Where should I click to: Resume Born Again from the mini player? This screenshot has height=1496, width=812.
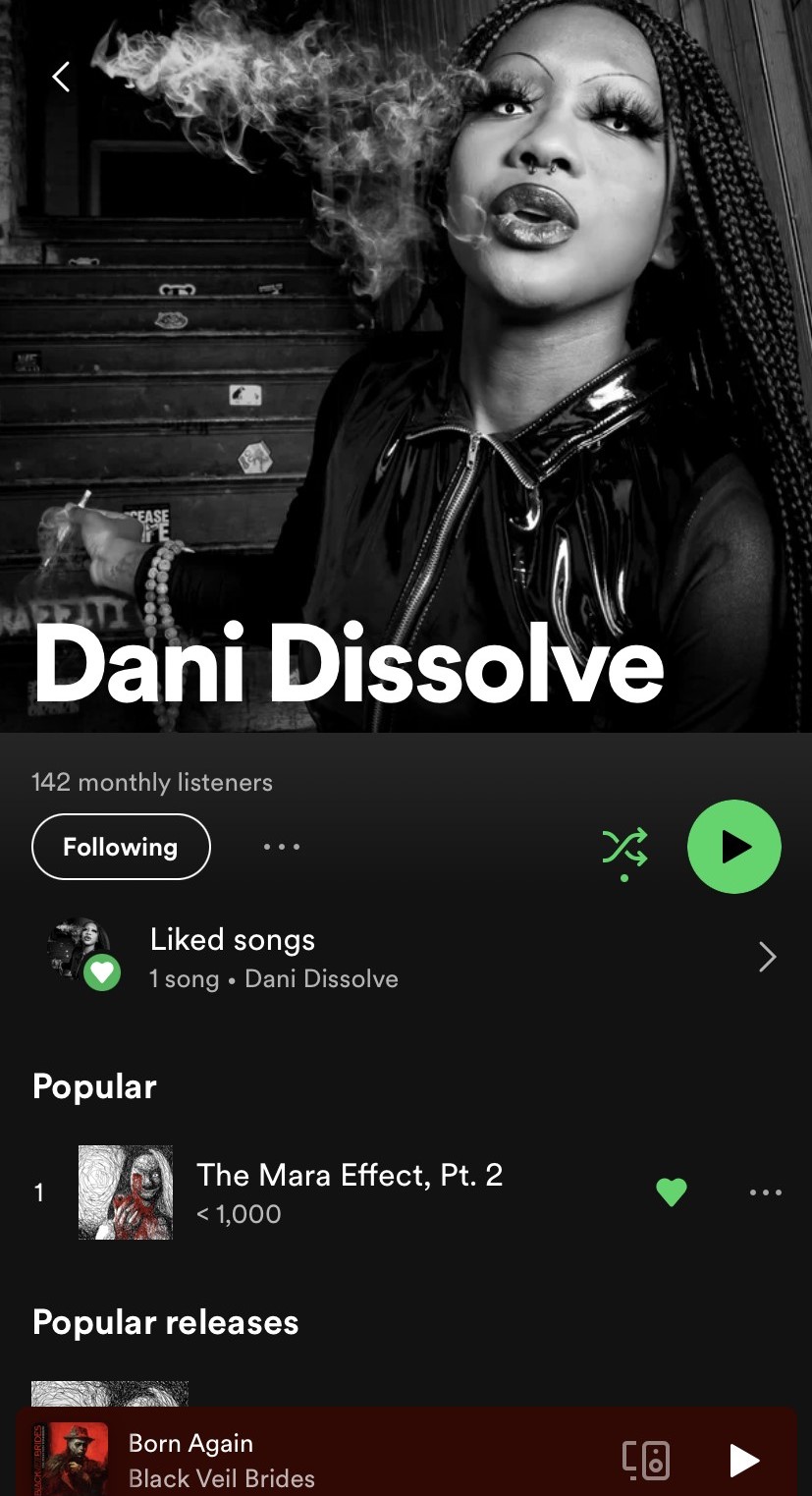tap(744, 1460)
